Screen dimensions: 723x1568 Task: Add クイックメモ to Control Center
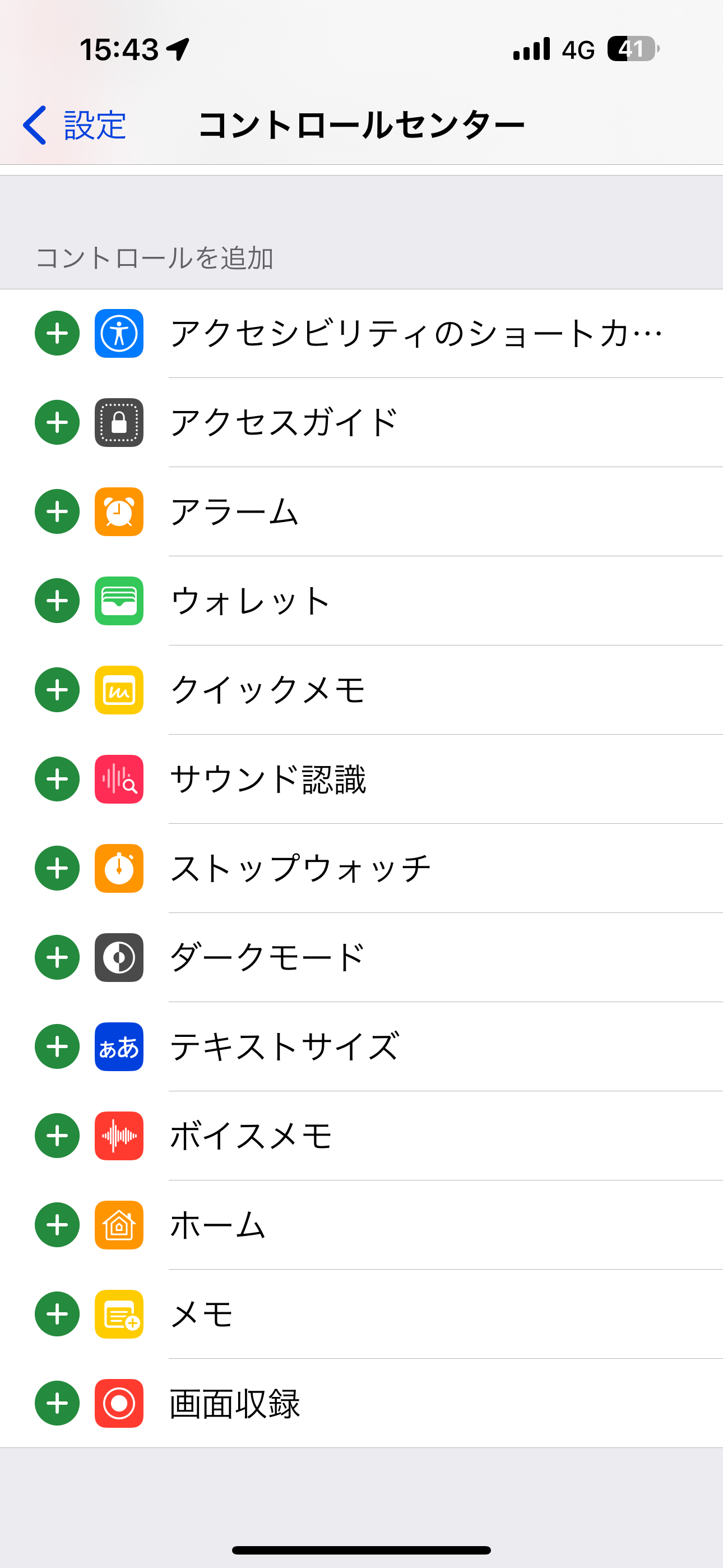57,690
